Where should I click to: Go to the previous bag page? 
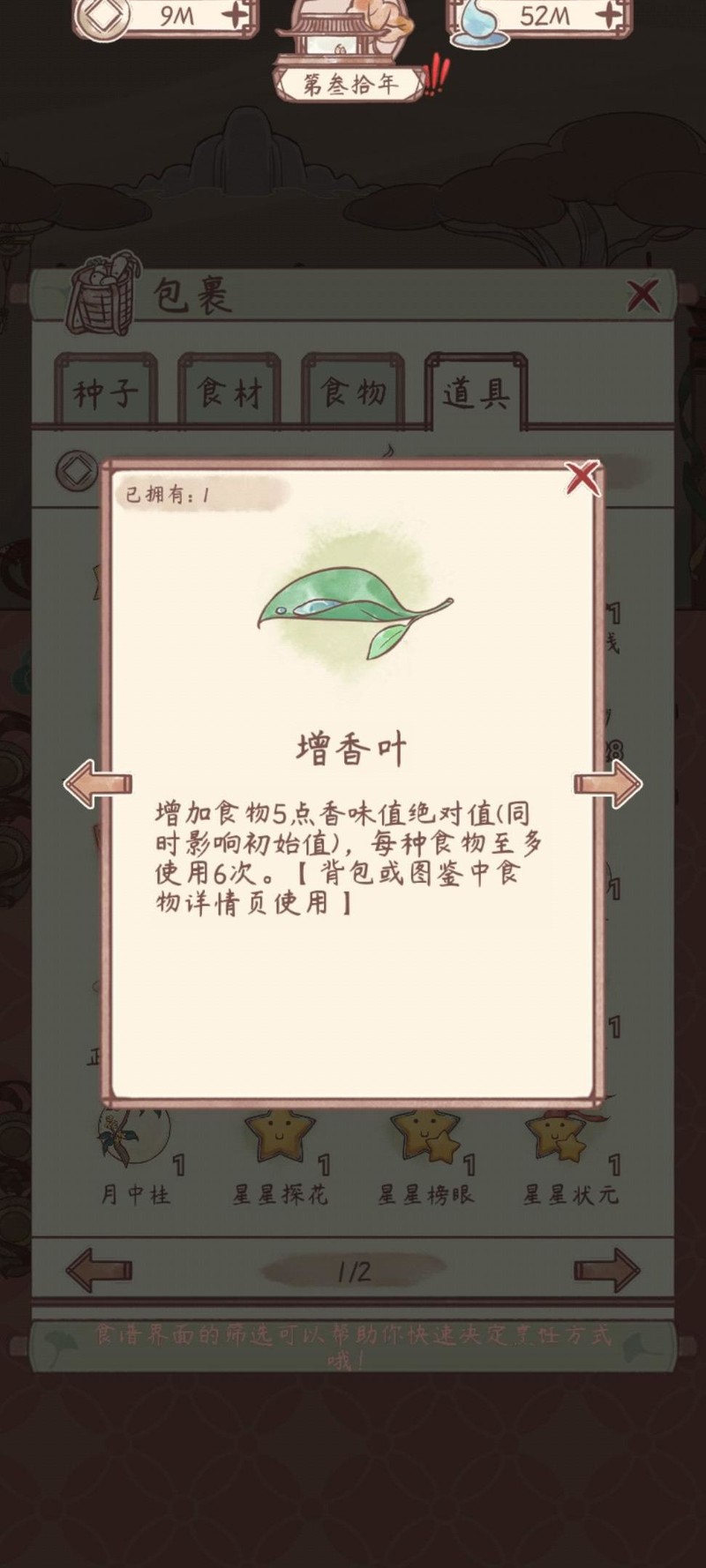[99, 1270]
